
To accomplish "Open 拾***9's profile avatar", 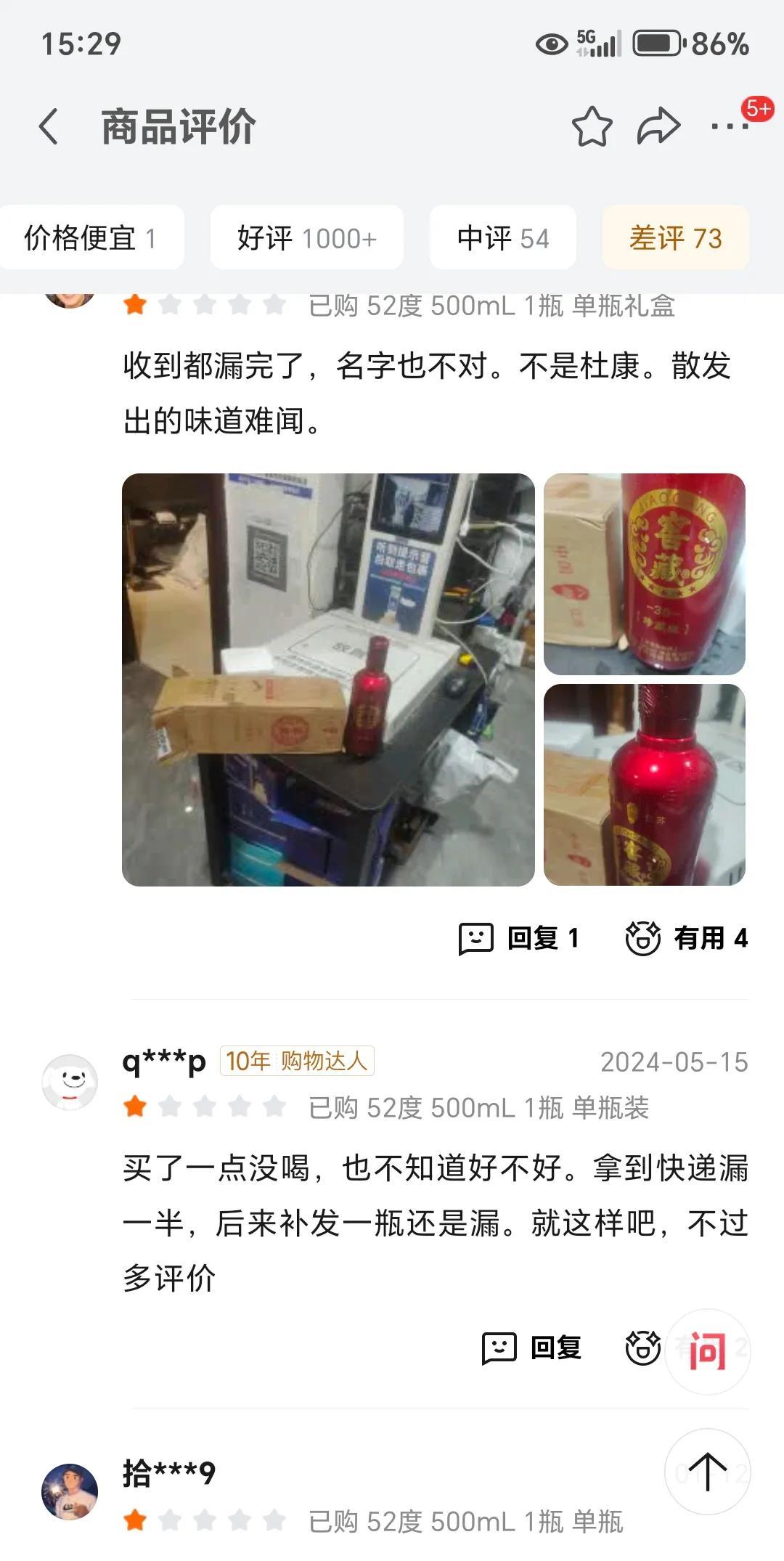I will click(x=70, y=1492).
